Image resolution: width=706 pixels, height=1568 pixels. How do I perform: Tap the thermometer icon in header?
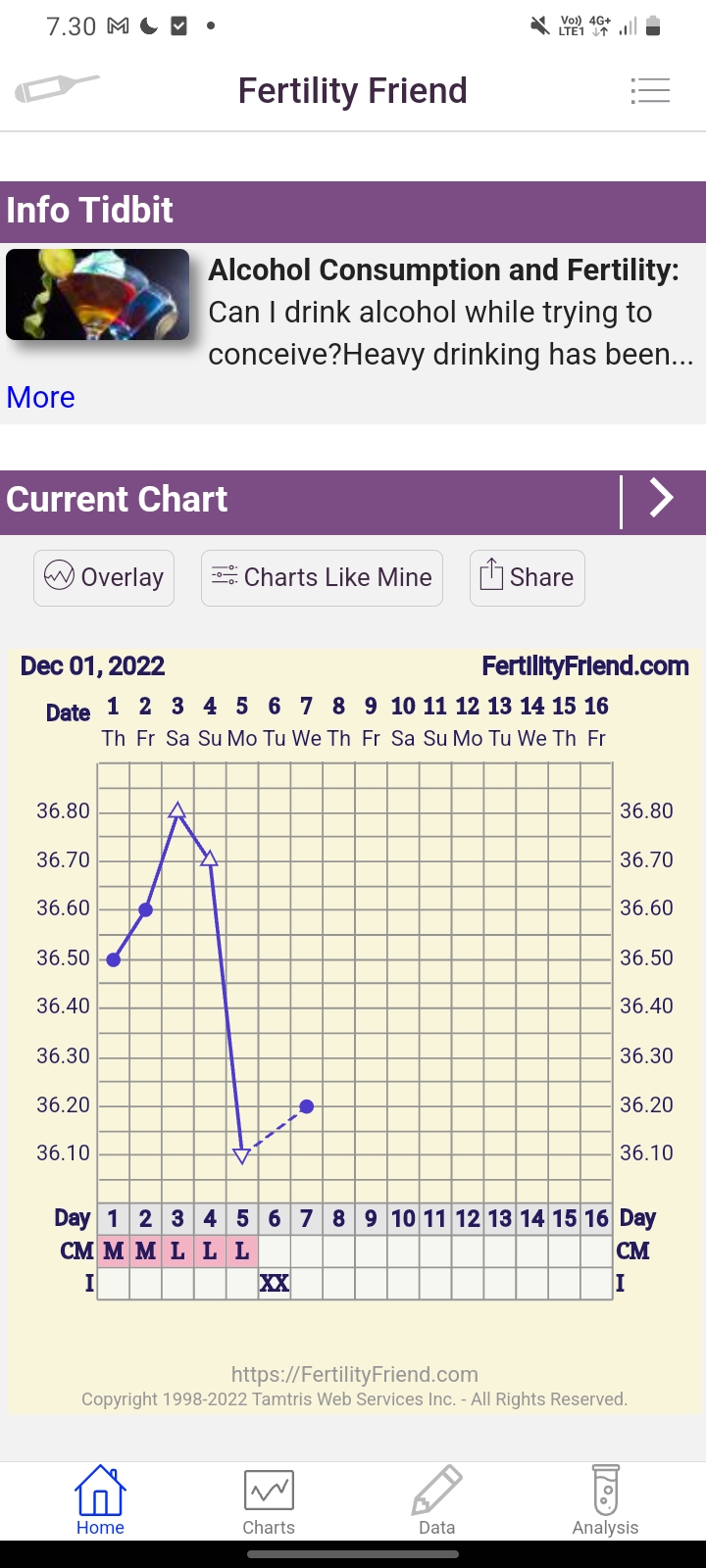pyautogui.click(x=57, y=89)
